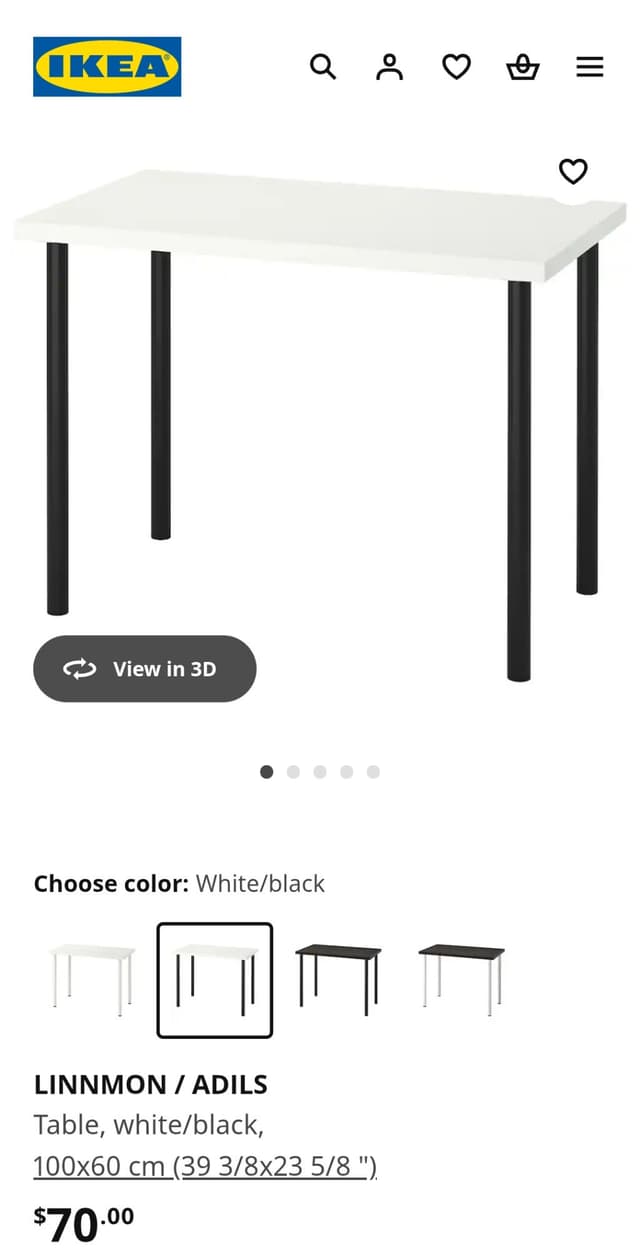Viewport: 640px width, 1257px height.
Task: Open the search icon in the header
Action: pos(322,67)
